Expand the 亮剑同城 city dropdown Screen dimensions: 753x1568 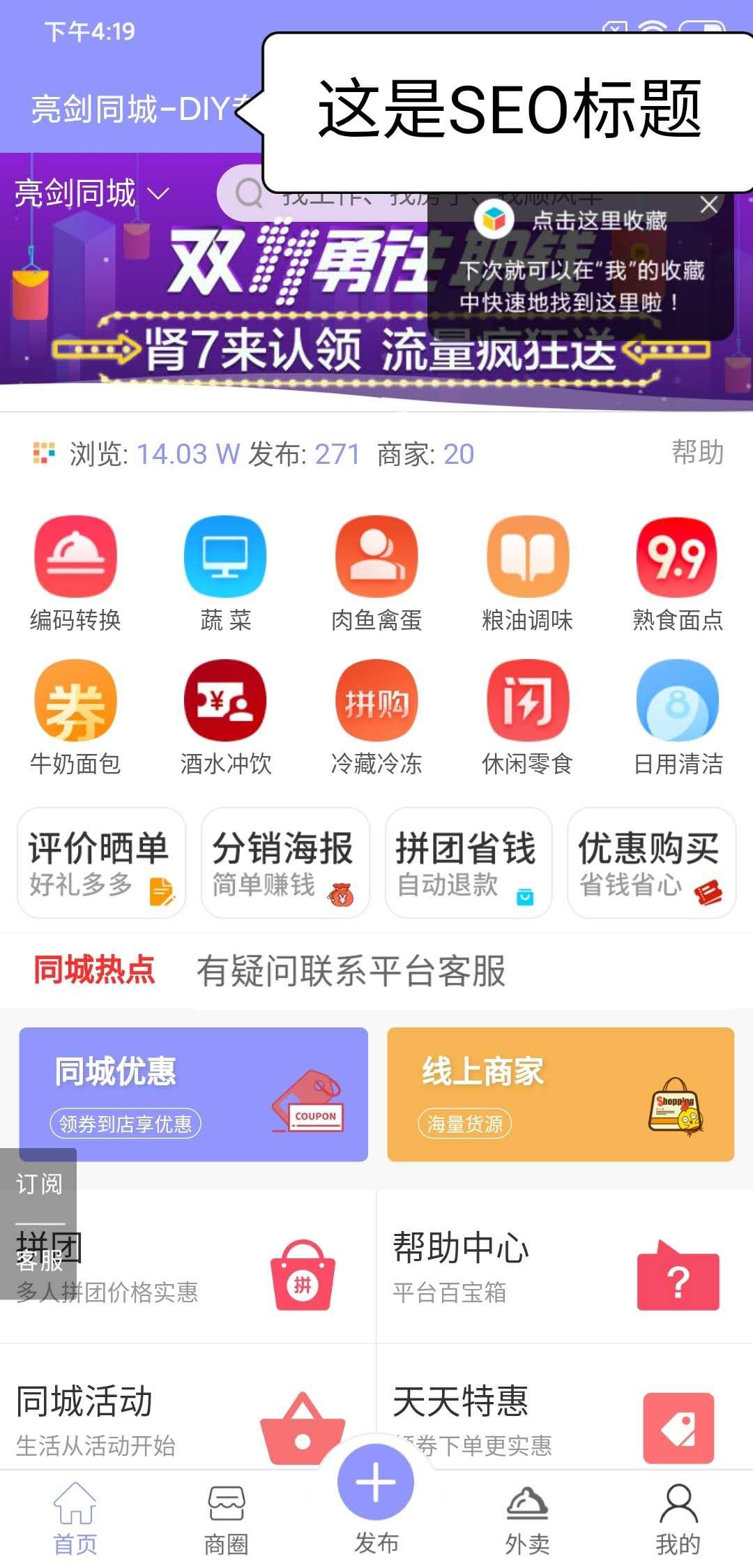pos(91,193)
